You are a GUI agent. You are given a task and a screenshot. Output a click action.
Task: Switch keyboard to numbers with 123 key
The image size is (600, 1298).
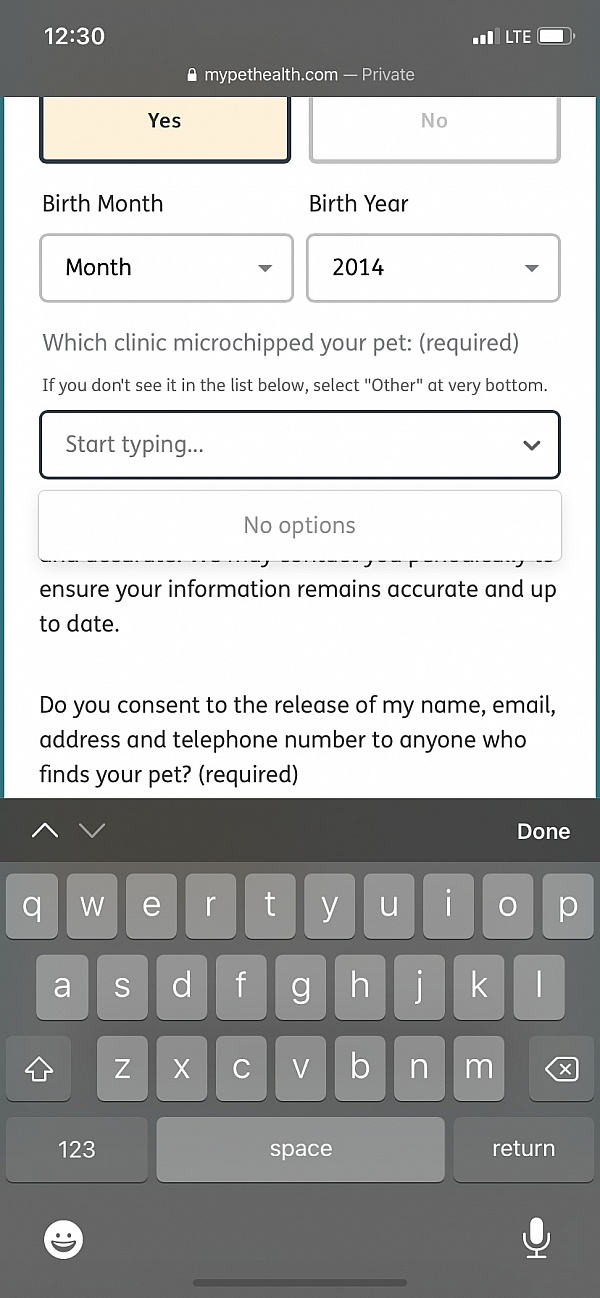[x=77, y=1149]
